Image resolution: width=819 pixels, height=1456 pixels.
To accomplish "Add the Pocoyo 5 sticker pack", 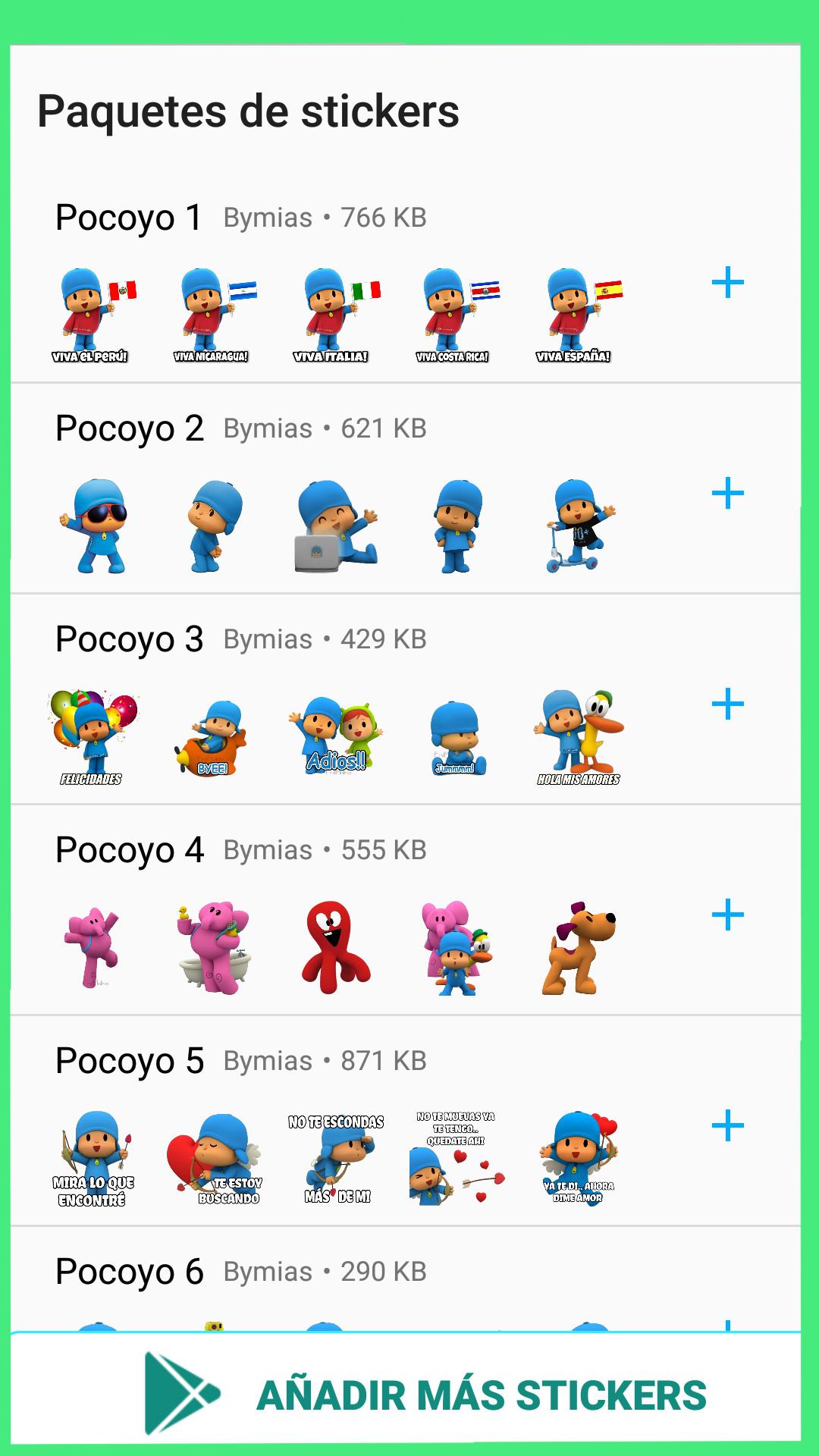I will (727, 1126).
